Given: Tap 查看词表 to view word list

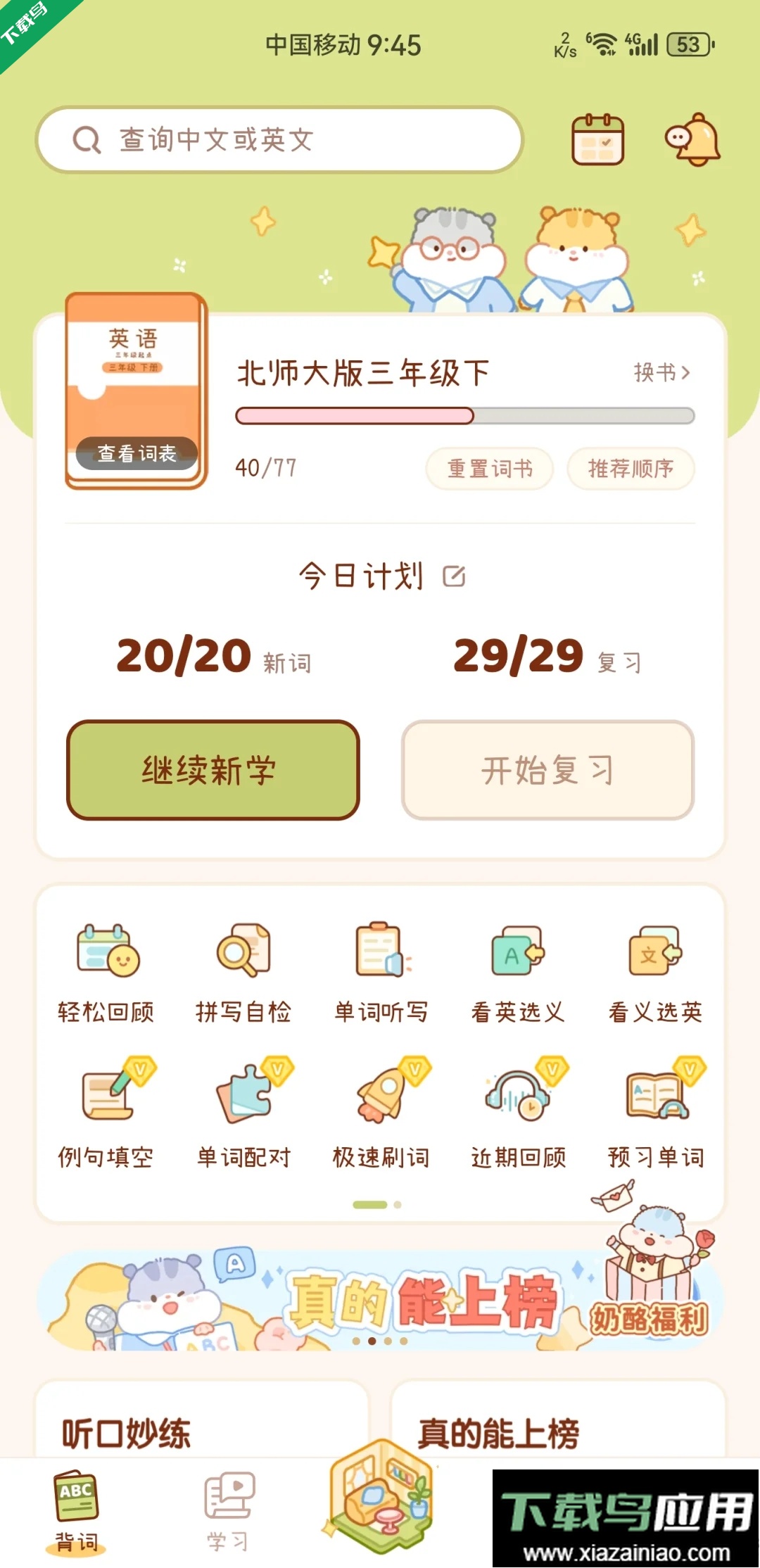Looking at the screenshot, I should tap(136, 454).
